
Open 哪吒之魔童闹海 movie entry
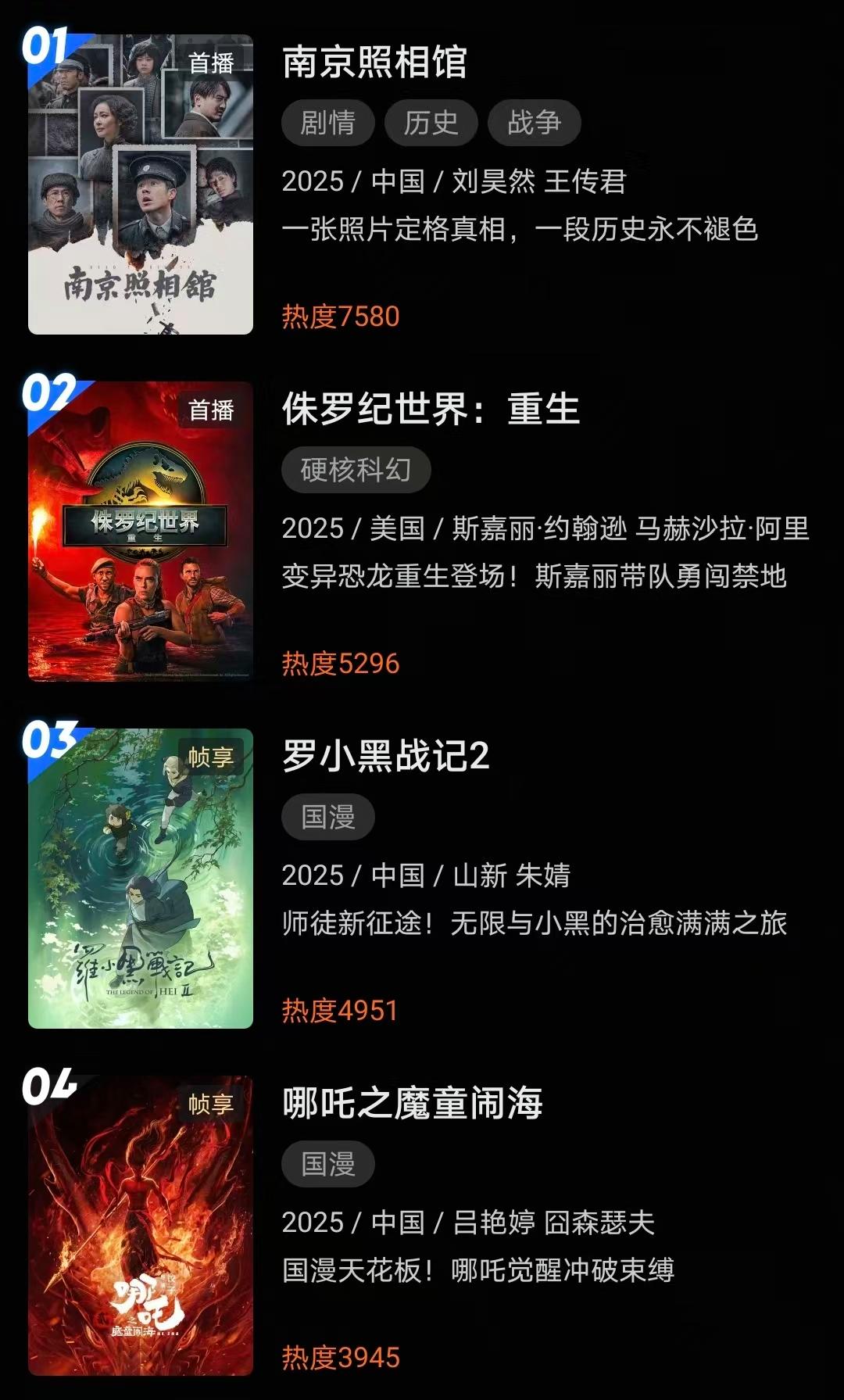click(412, 1103)
